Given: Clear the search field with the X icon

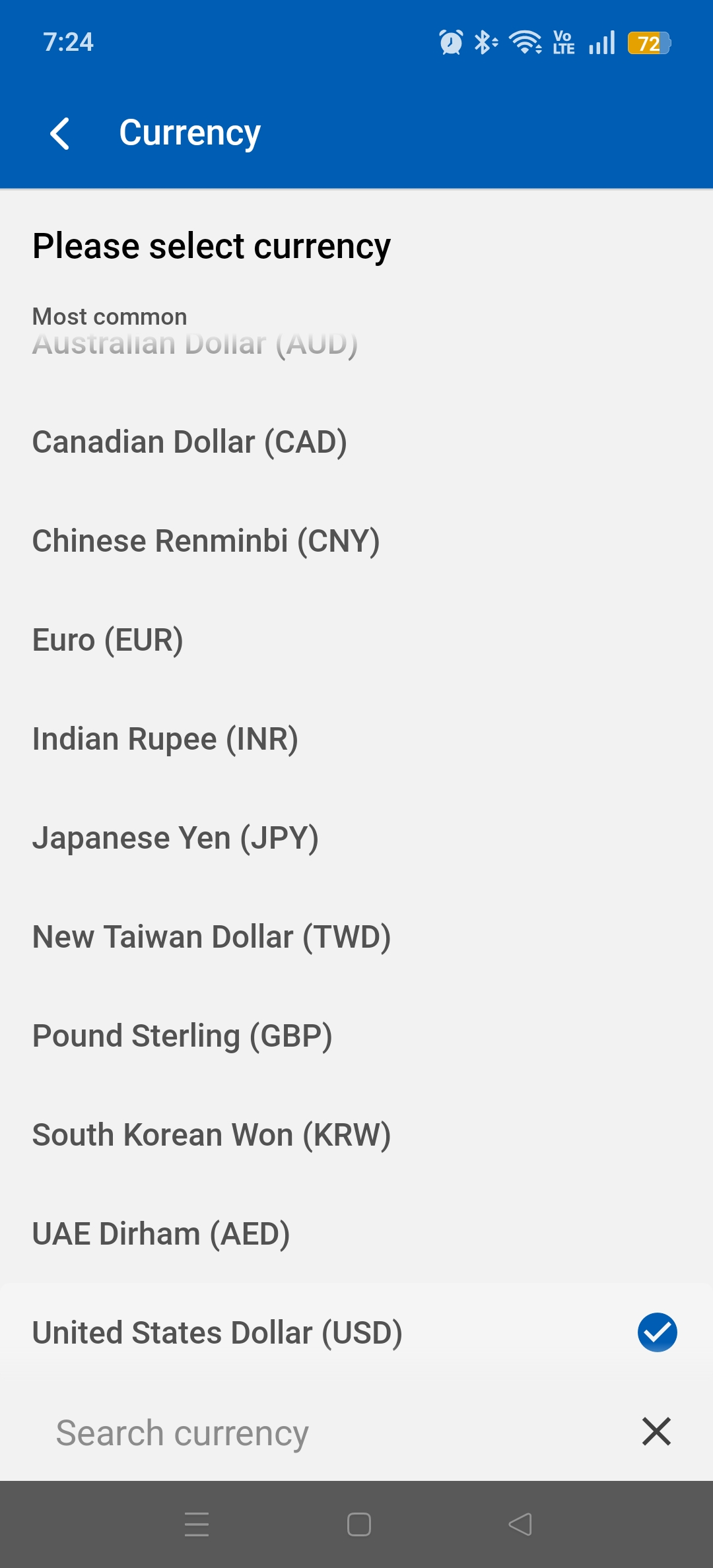Looking at the screenshot, I should [x=657, y=1432].
